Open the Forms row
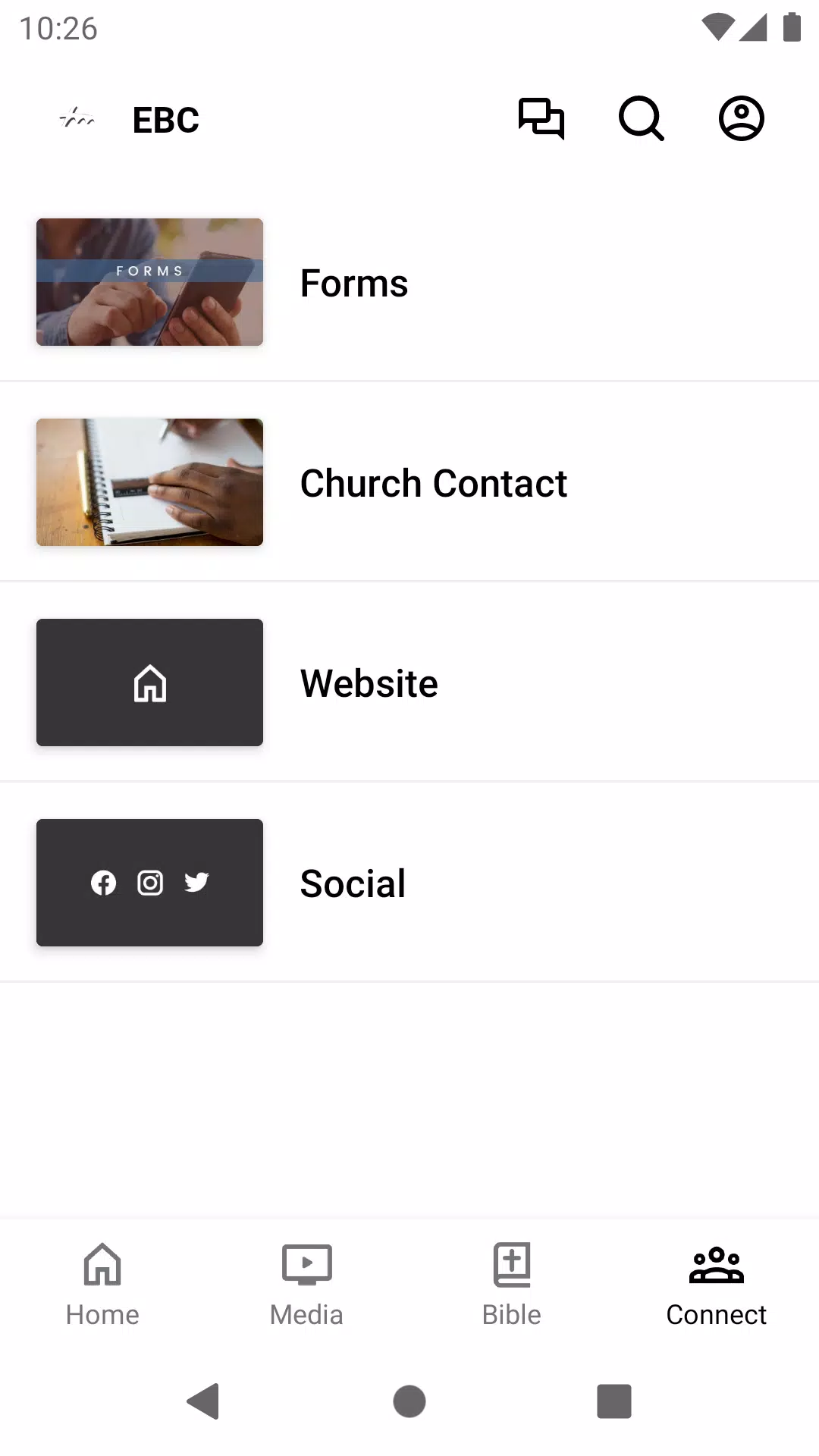 [x=409, y=283]
